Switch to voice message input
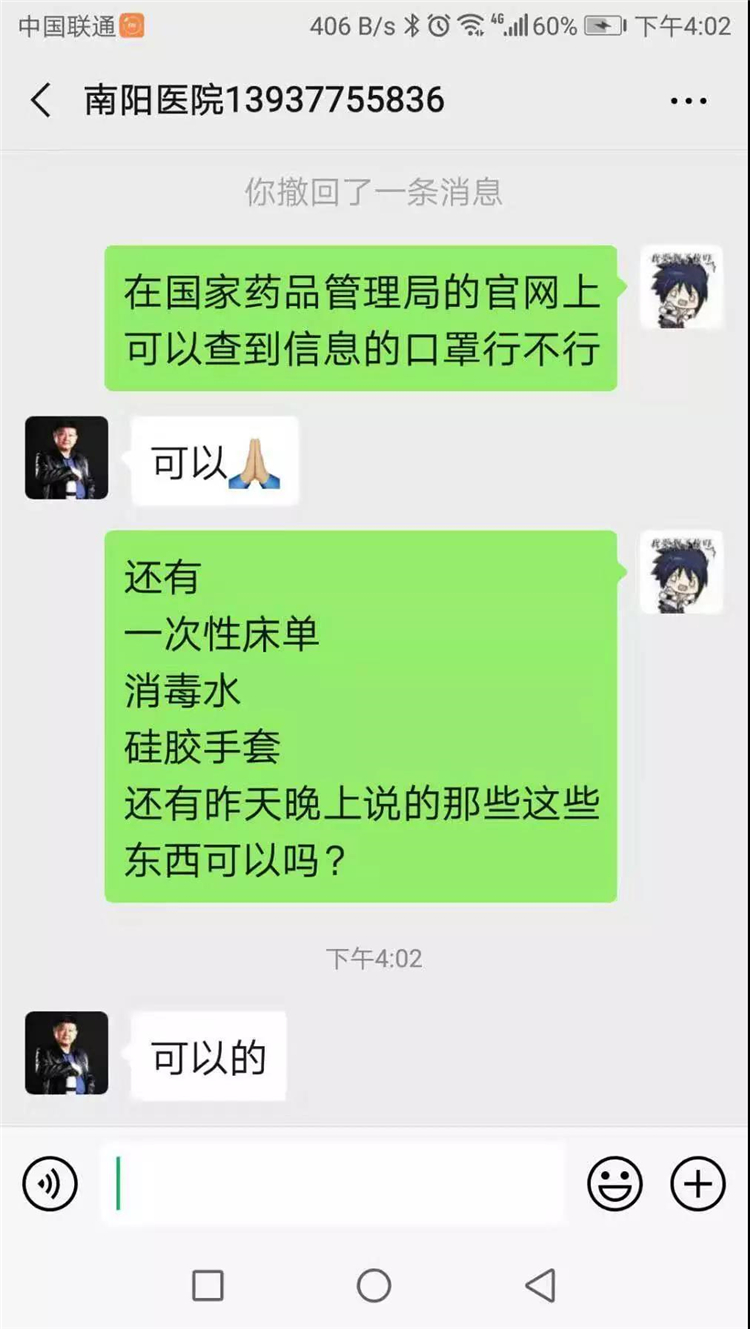 50,1184
